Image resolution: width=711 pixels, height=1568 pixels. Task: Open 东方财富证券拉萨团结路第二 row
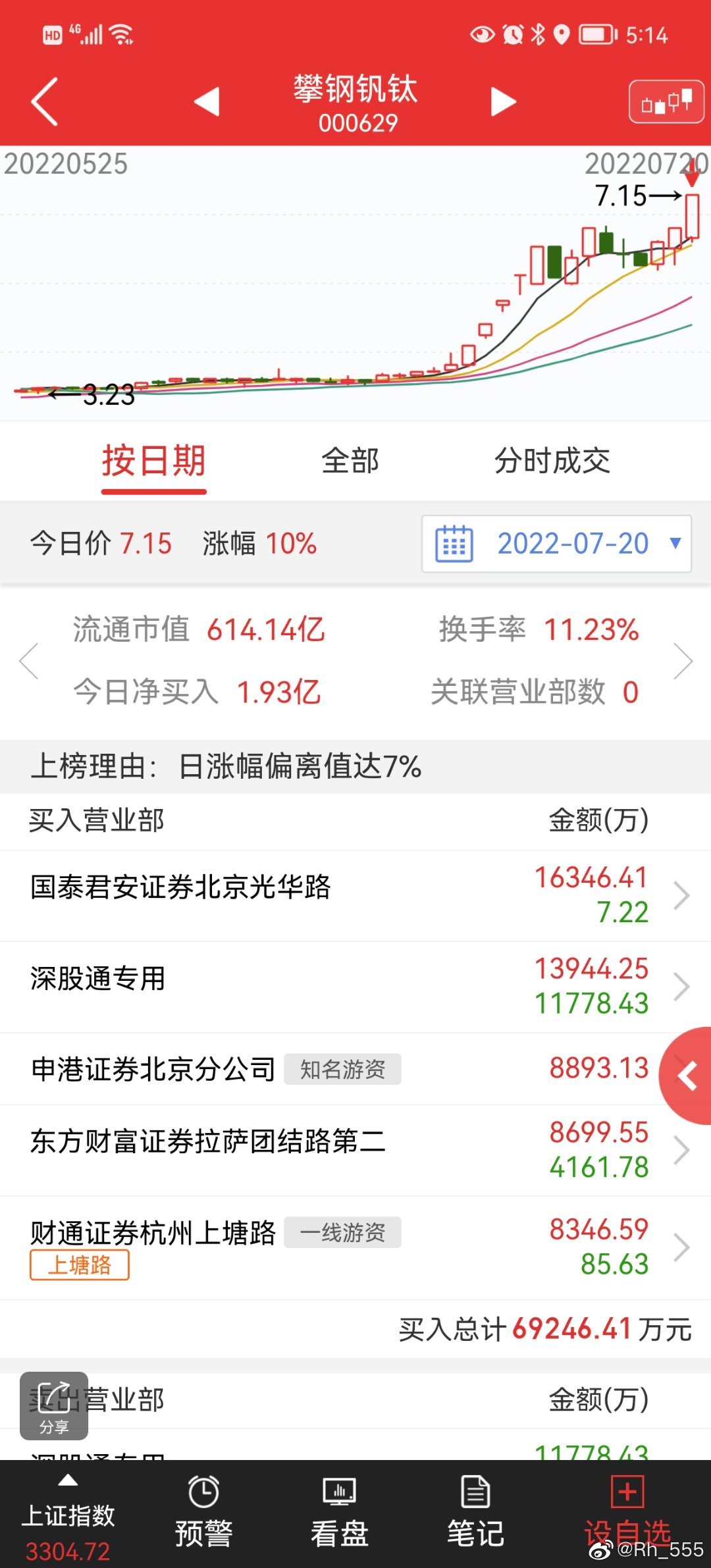point(355,1150)
